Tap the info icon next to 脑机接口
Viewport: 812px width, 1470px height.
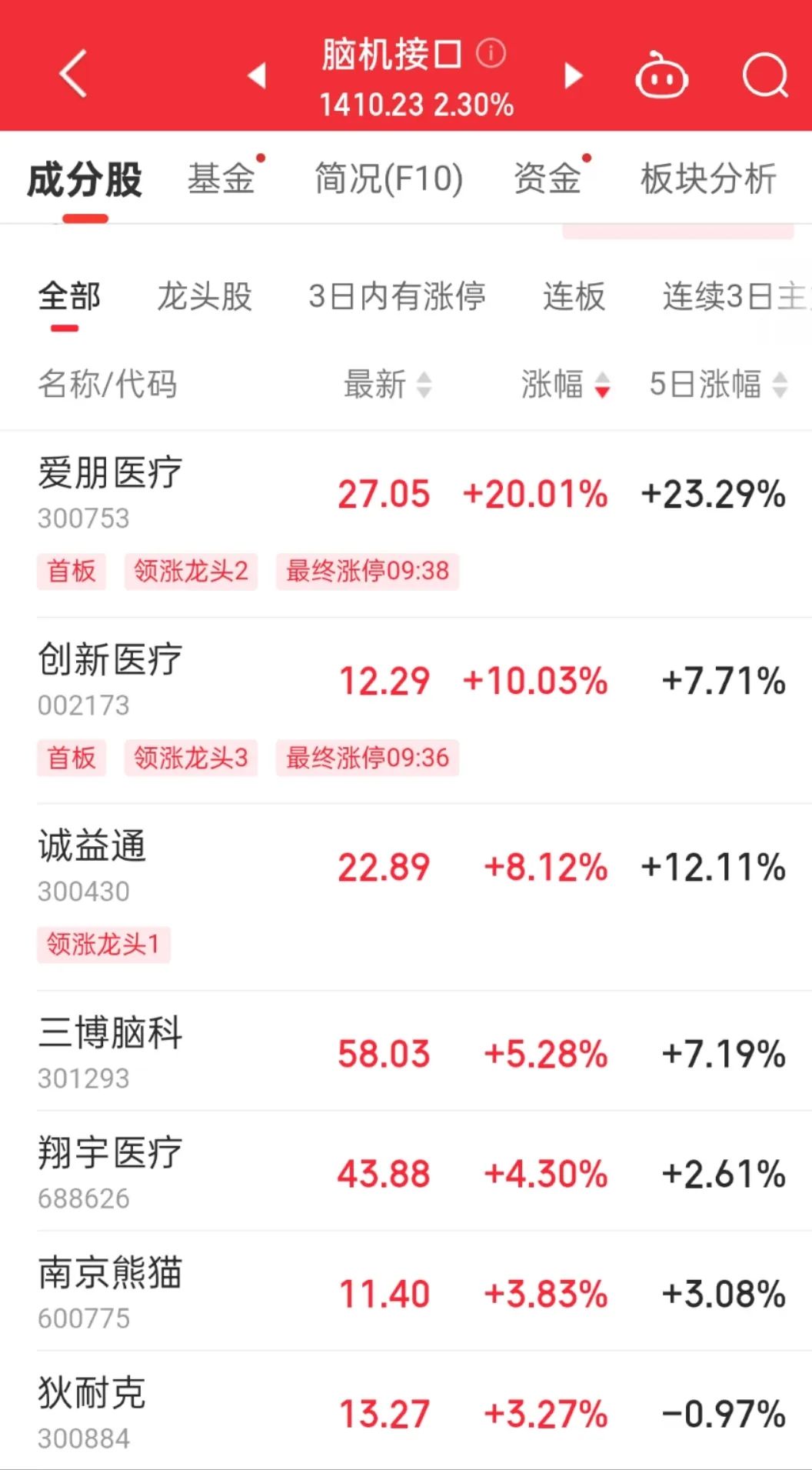click(490, 52)
